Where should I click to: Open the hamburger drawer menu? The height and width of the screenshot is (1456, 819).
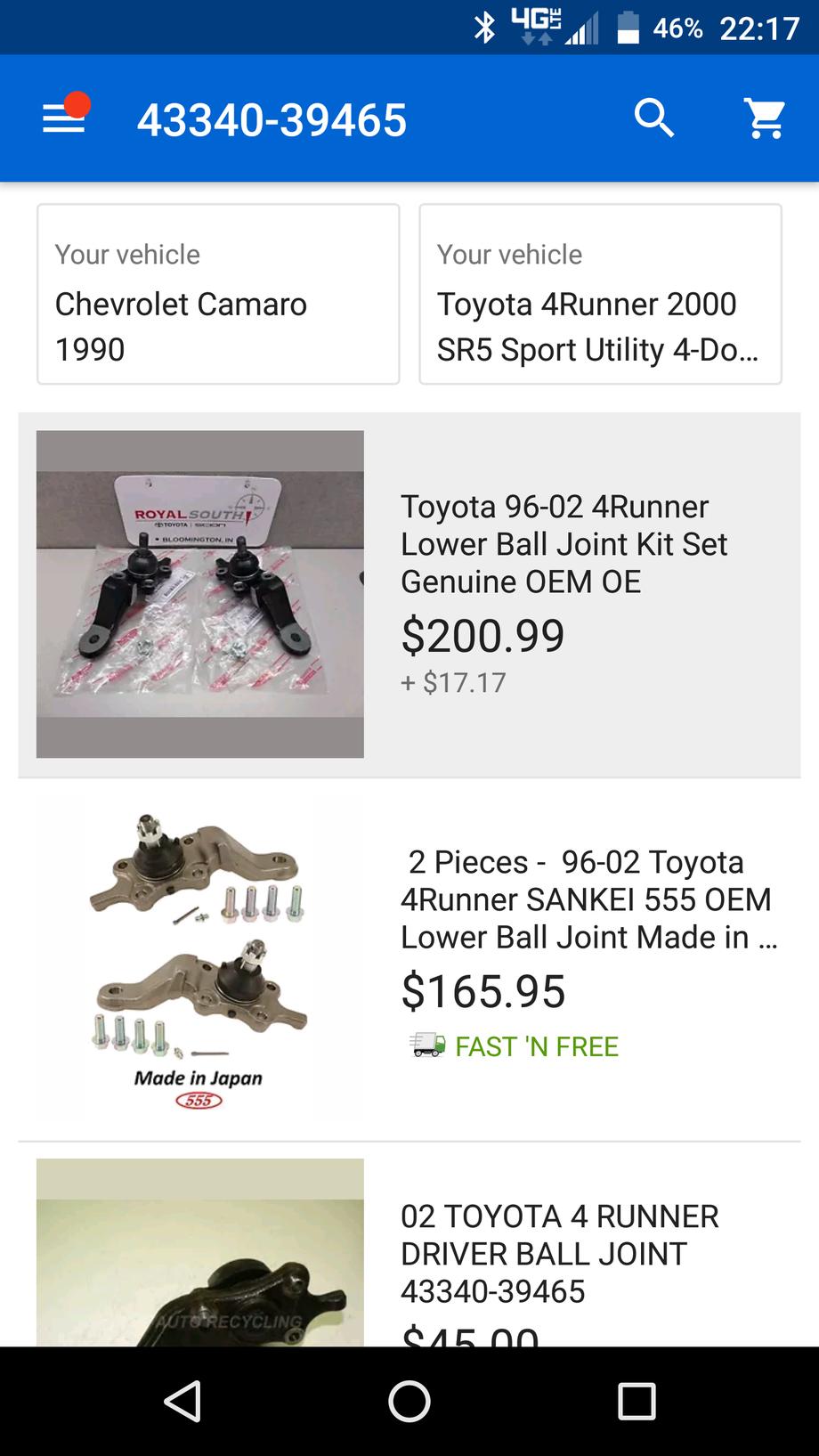click(63, 118)
